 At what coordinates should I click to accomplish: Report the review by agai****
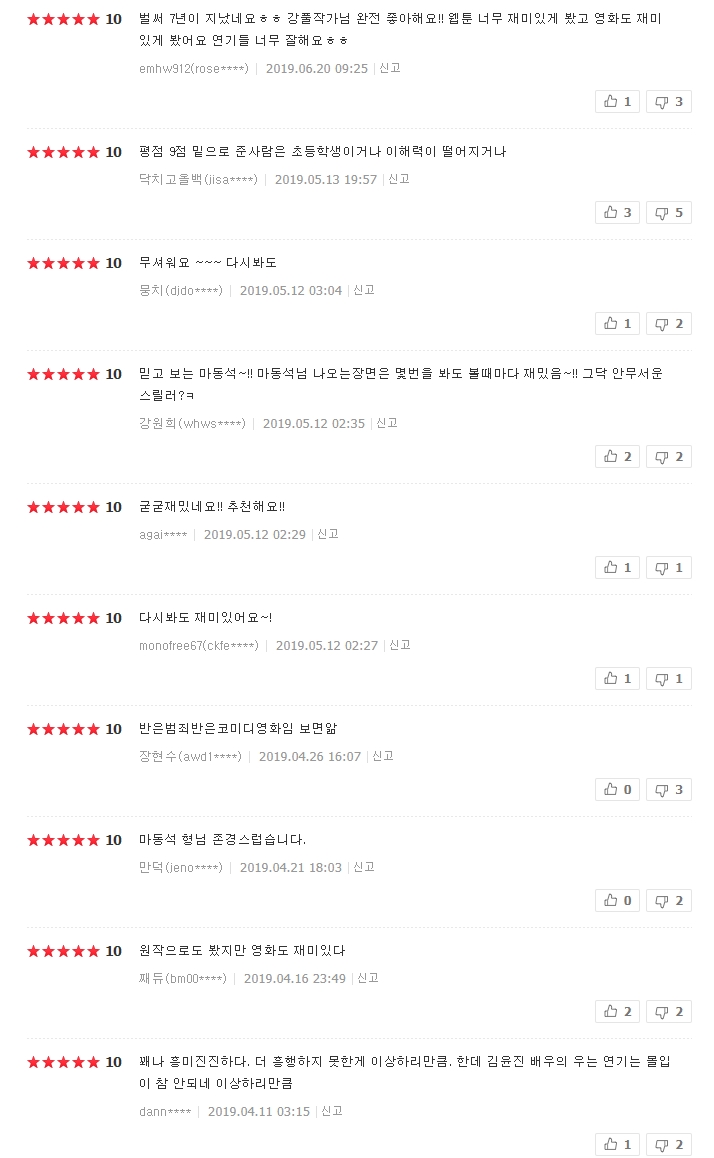(328, 534)
